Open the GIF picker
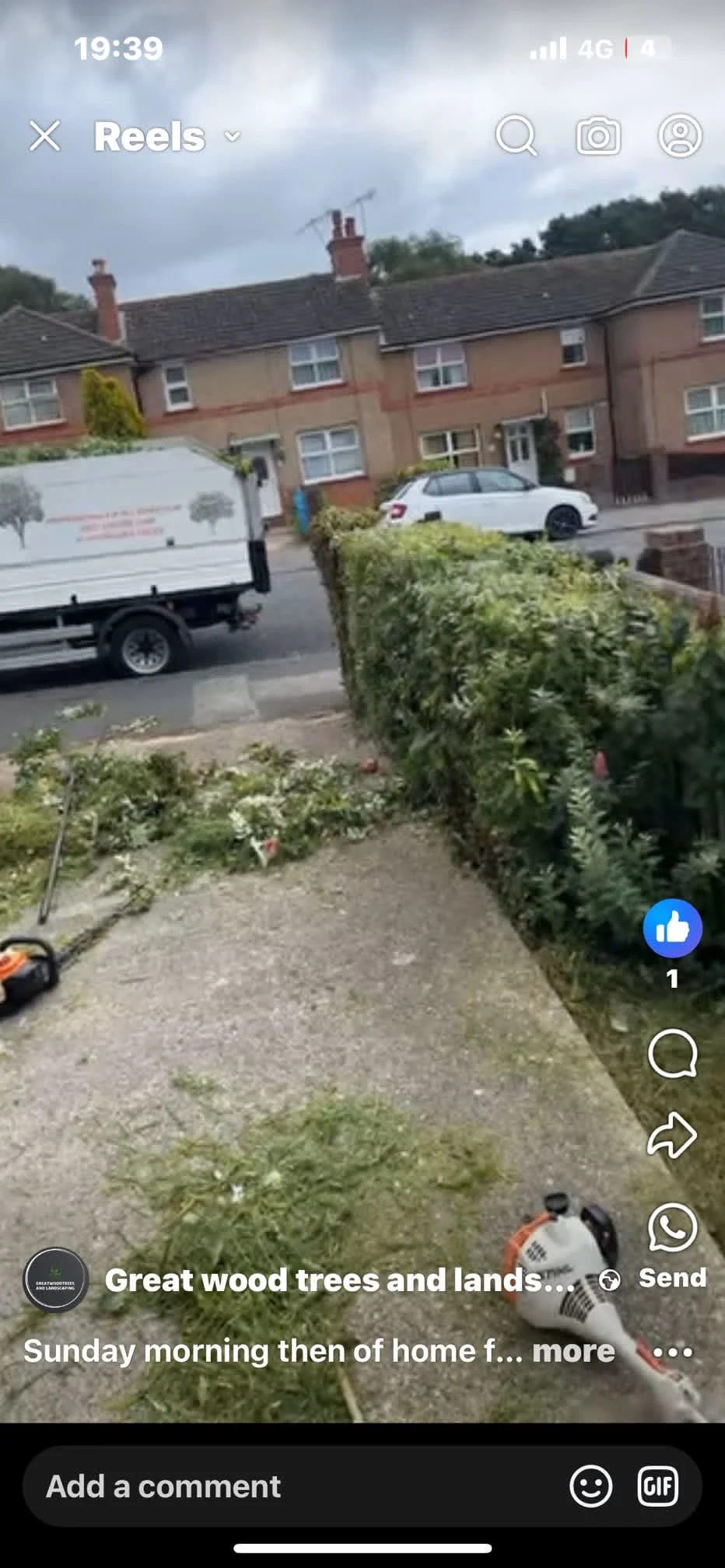This screenshot has height=1568, width=725. point(658,1486)
